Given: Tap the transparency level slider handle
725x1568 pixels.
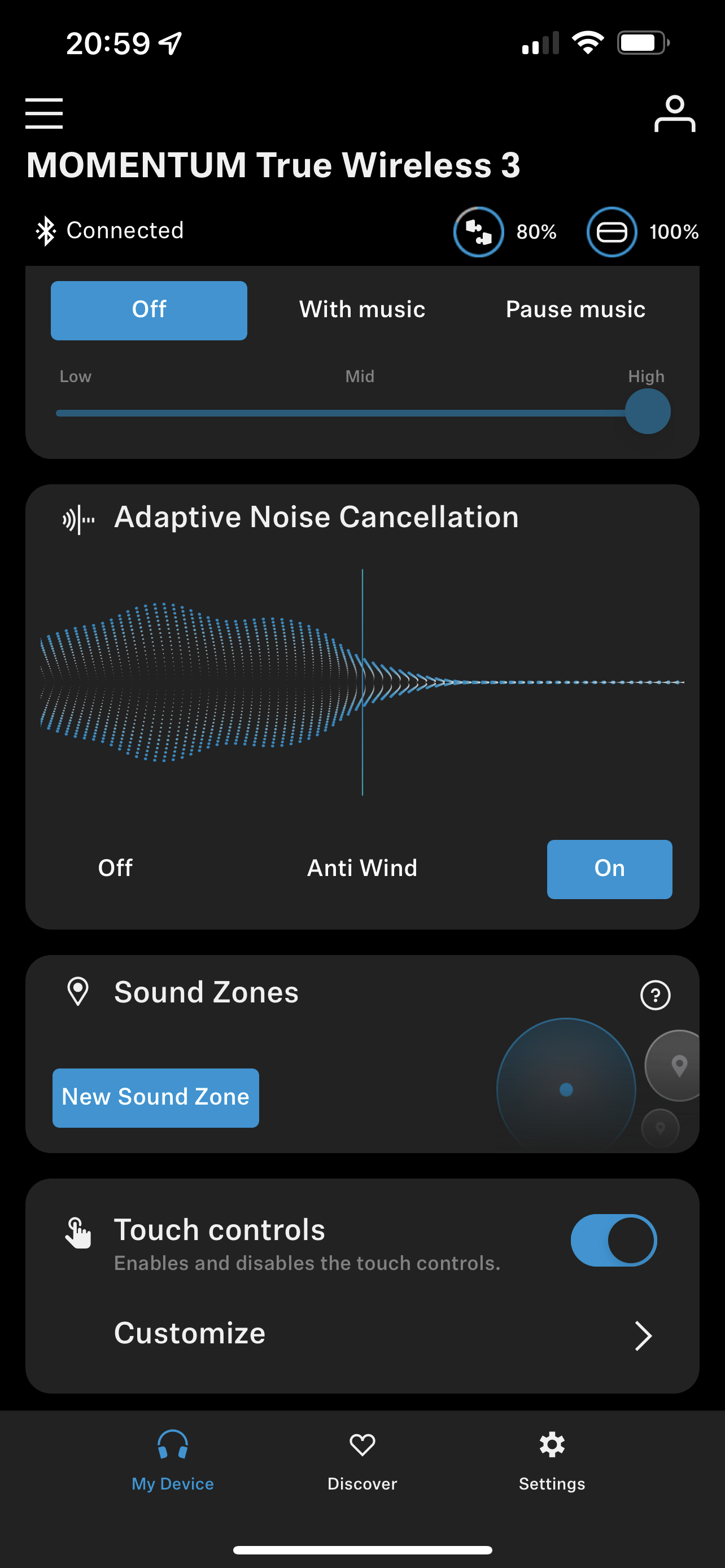Looking at the screenshot, I should click(x=648, y=411).
